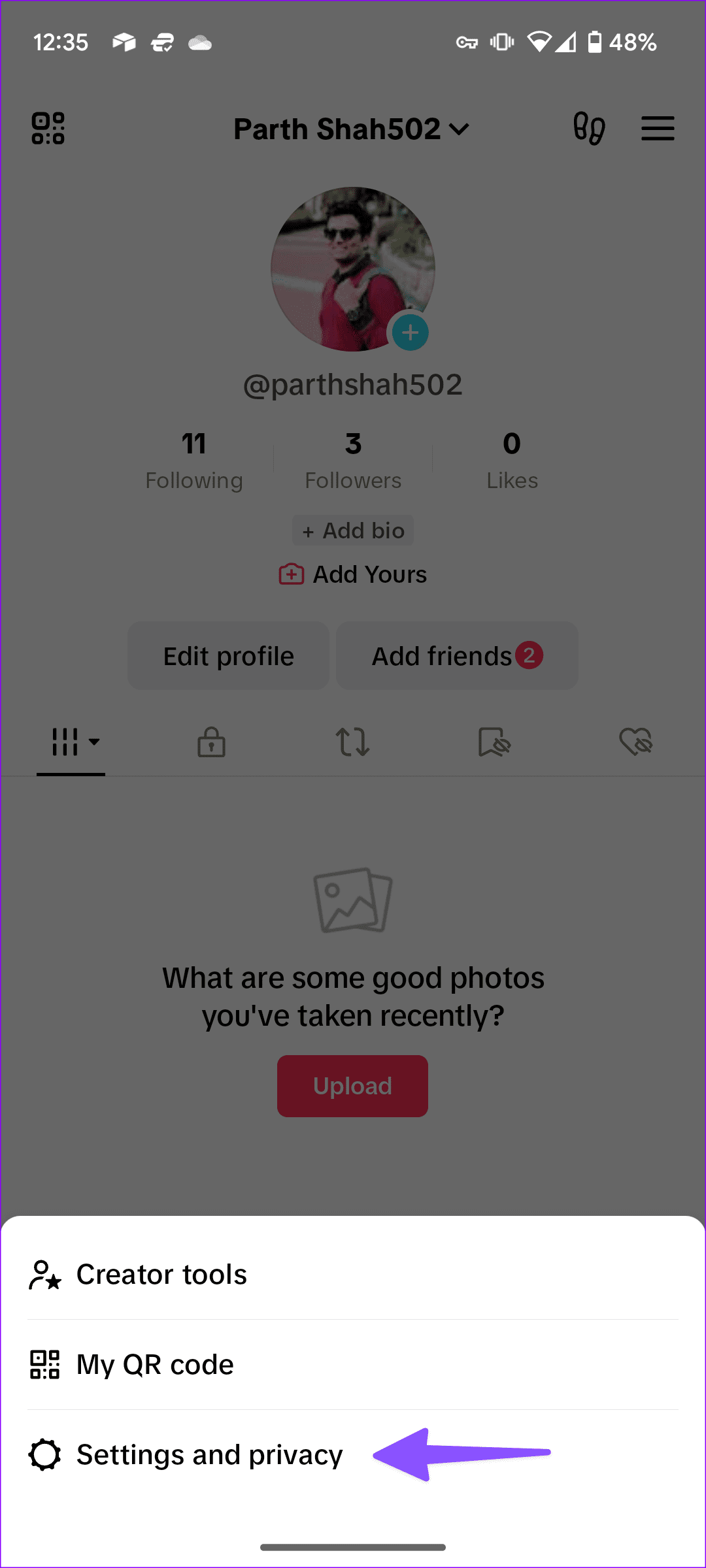Image resolution: width=706 pixels, height=1568 pixels.
Task: Open Add friends with 2 notifications
Action: click(456, 655)
